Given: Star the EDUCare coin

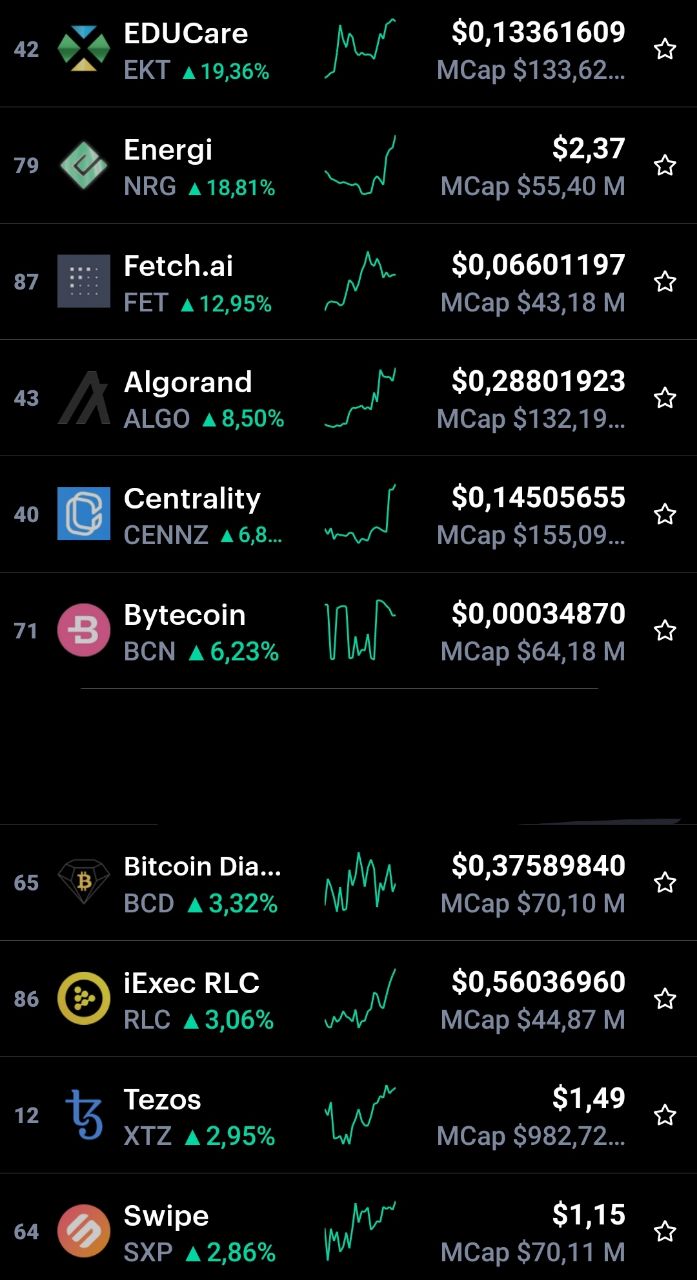Looking at the screenshot, I should point(665,50).
